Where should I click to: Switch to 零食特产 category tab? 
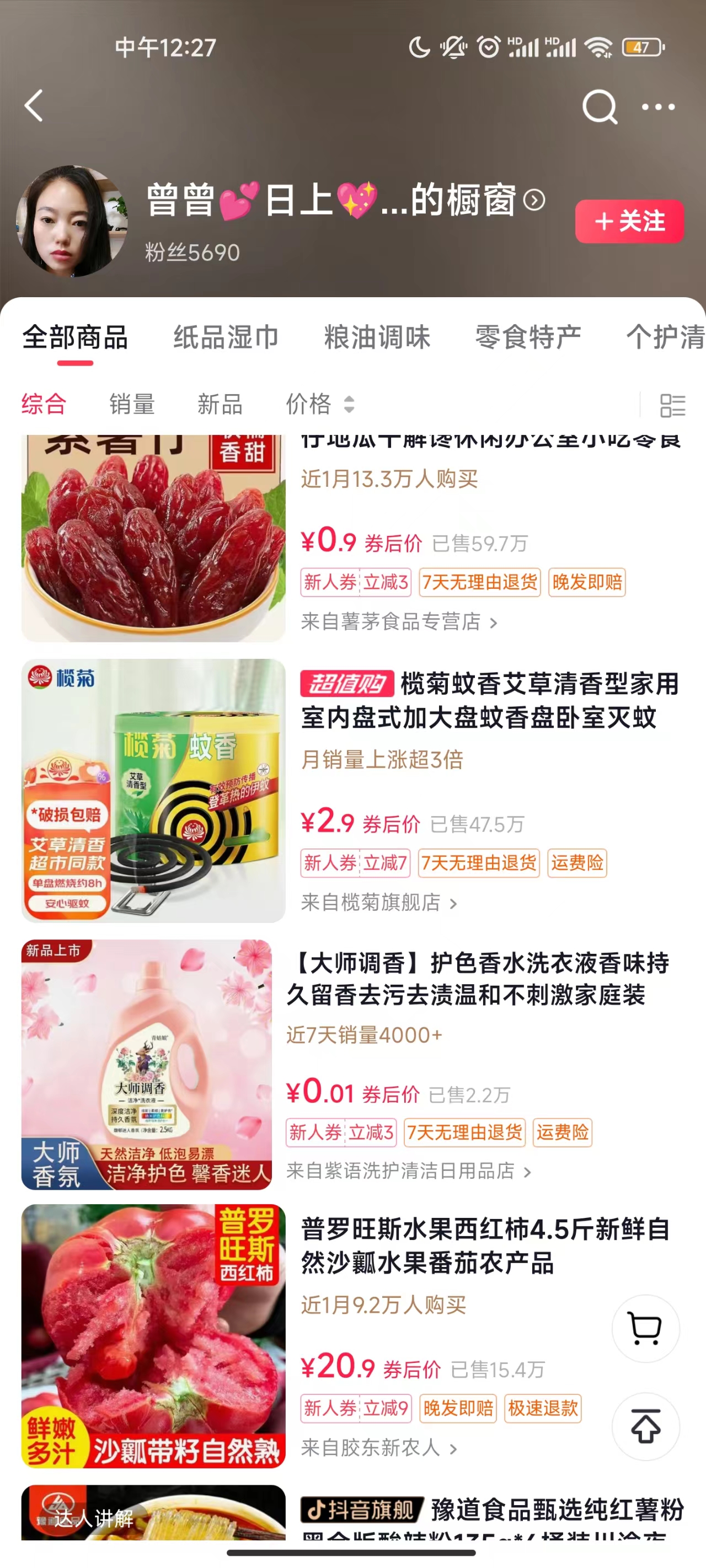[527, 337]
